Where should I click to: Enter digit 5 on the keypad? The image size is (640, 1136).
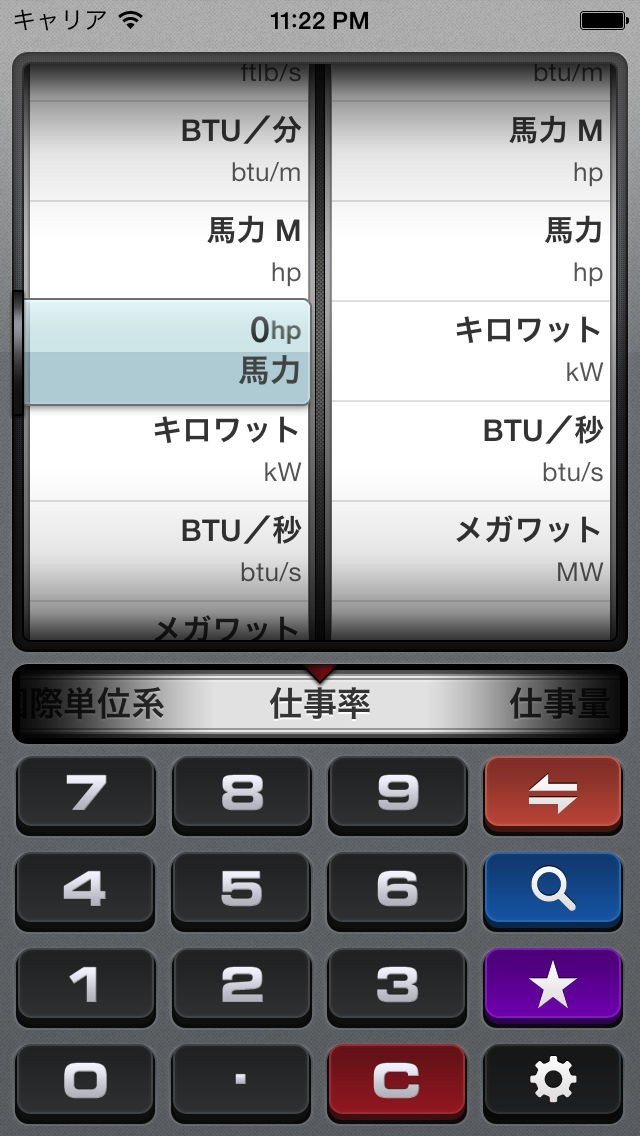tap(242, 889)
